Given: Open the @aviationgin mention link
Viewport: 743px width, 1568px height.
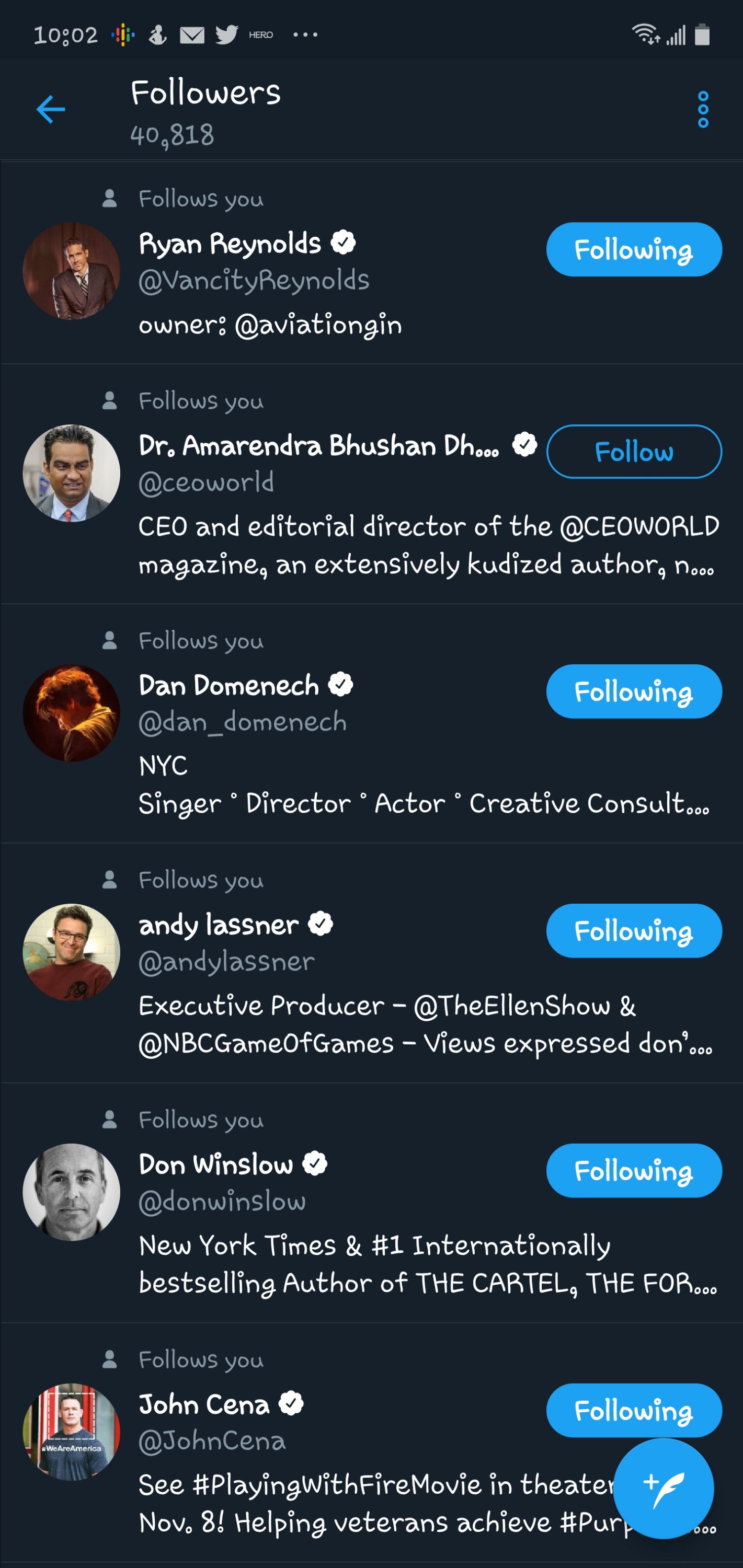Looking at the screenshot, I should pyautogui.click(x=318, y=325).
